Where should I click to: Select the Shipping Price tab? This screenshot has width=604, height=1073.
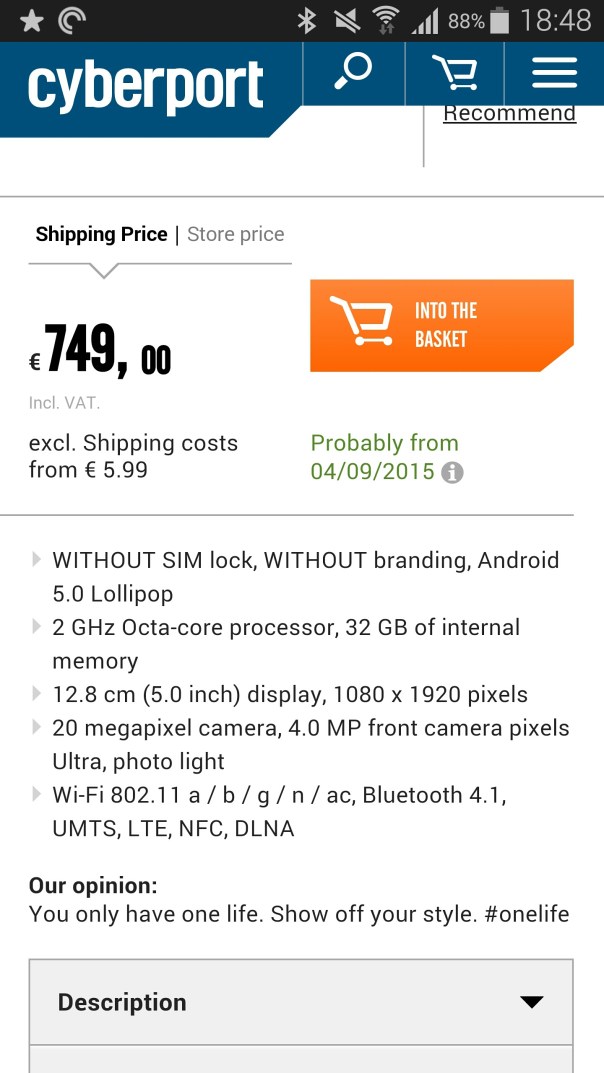point(101,234)
